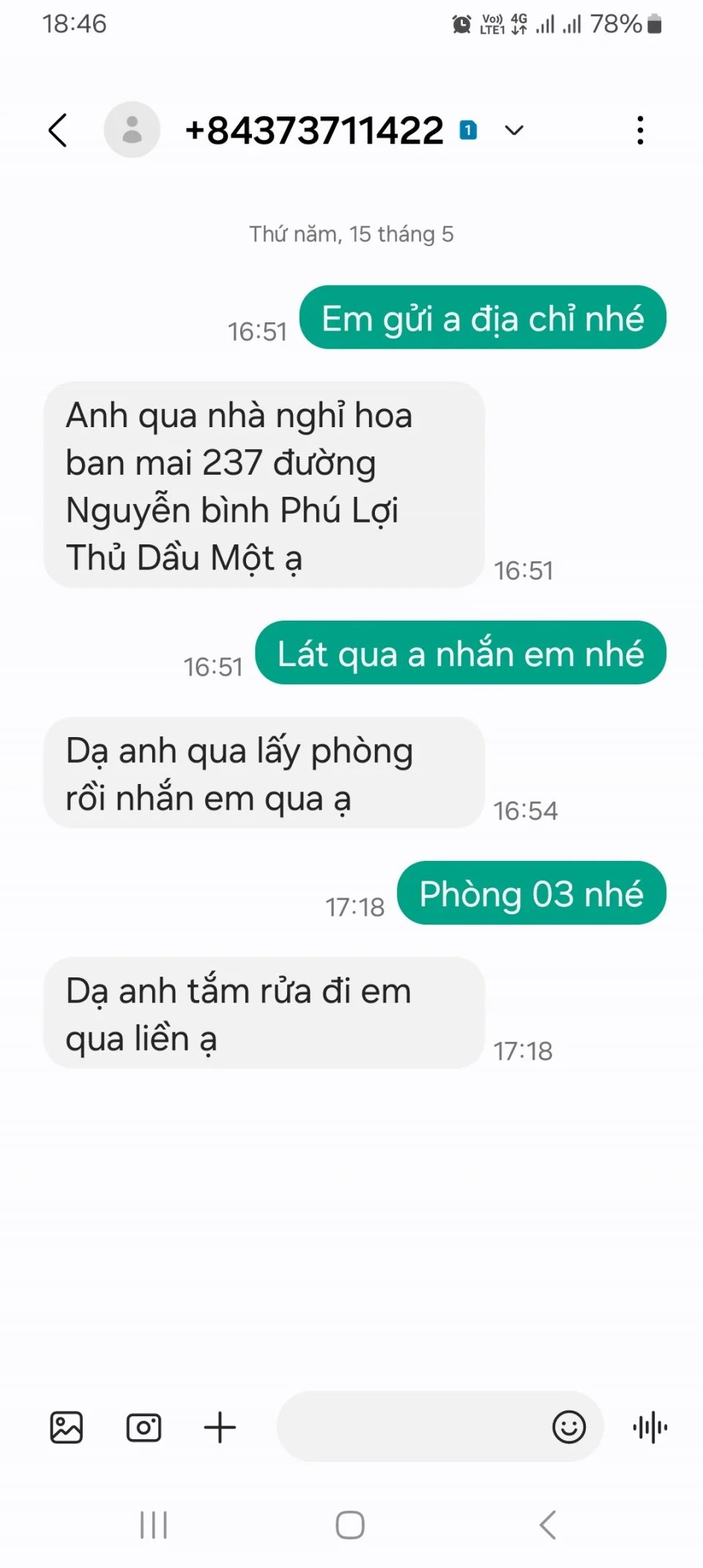The height and width of the screenshot is (1568, 703).
Task: Go back to the conversations list
Action: point(58,130)
